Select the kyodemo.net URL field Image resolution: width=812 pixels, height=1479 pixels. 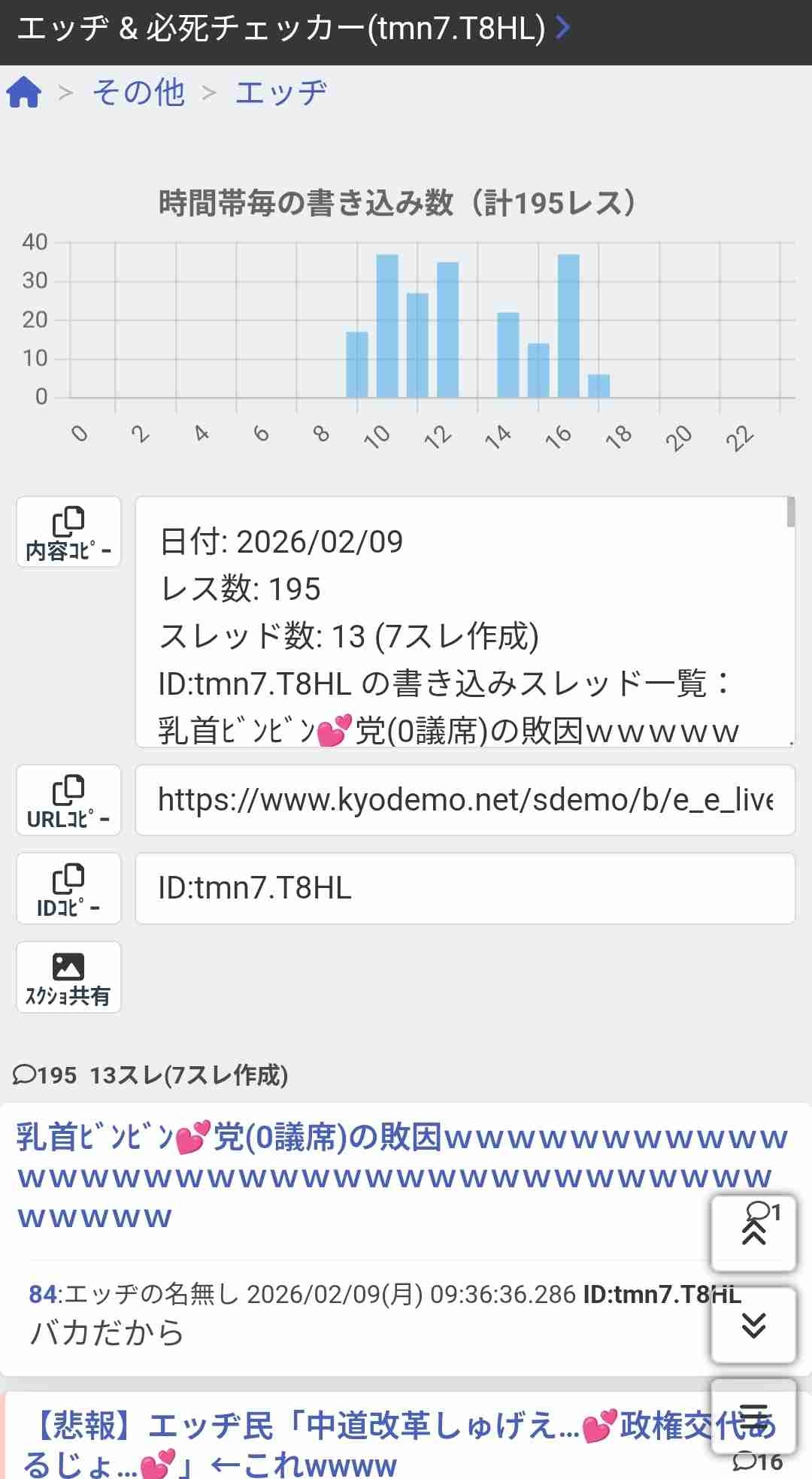pos(465,800)
